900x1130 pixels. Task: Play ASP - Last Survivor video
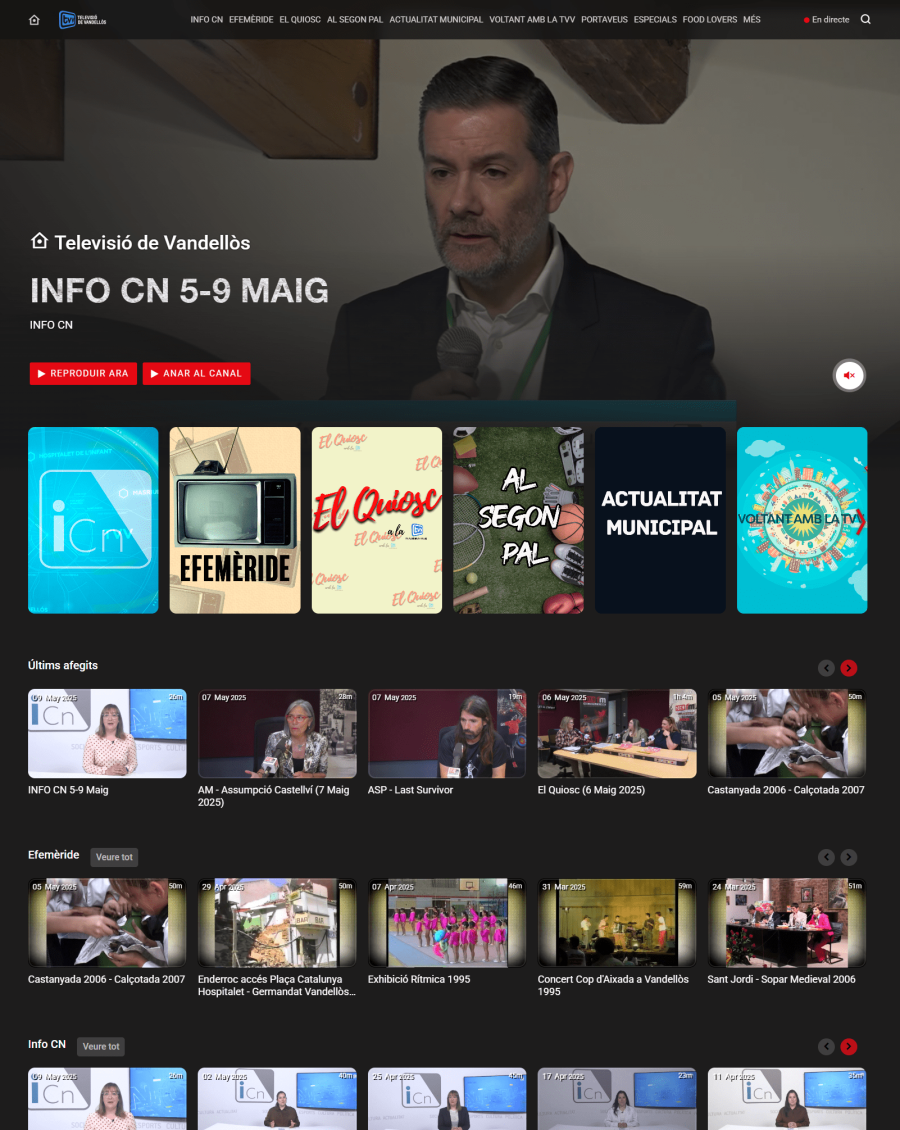pos(447,733)
